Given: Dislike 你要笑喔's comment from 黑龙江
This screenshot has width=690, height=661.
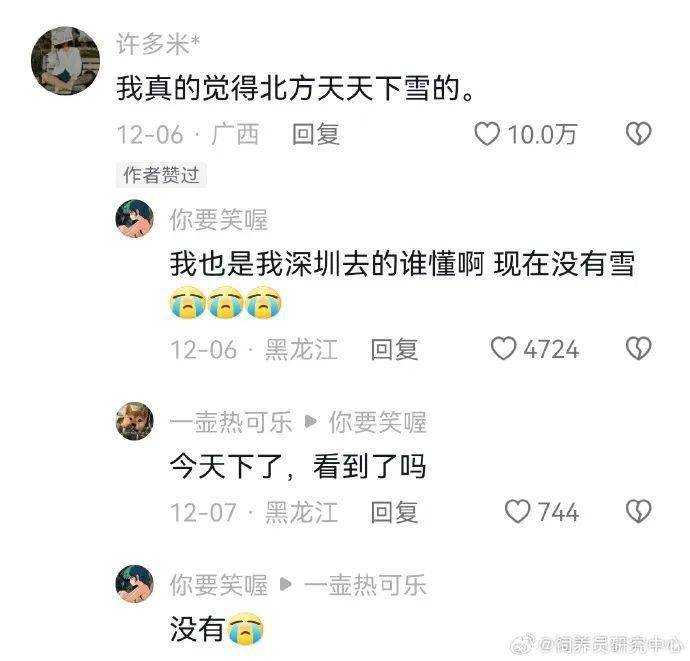Looking at the screenshot, I should pos(638,349).
